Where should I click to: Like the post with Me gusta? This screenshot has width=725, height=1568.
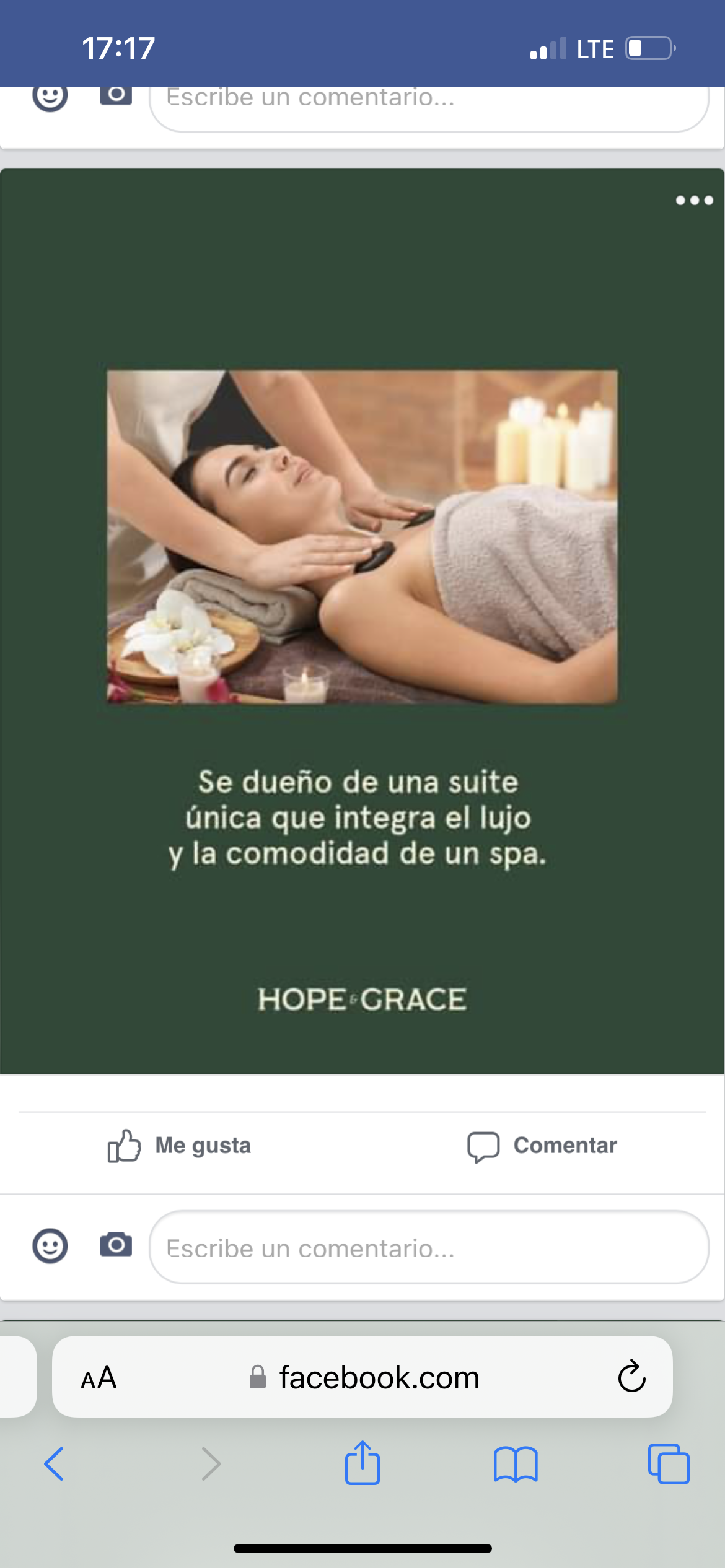[x=180, y=1145]
